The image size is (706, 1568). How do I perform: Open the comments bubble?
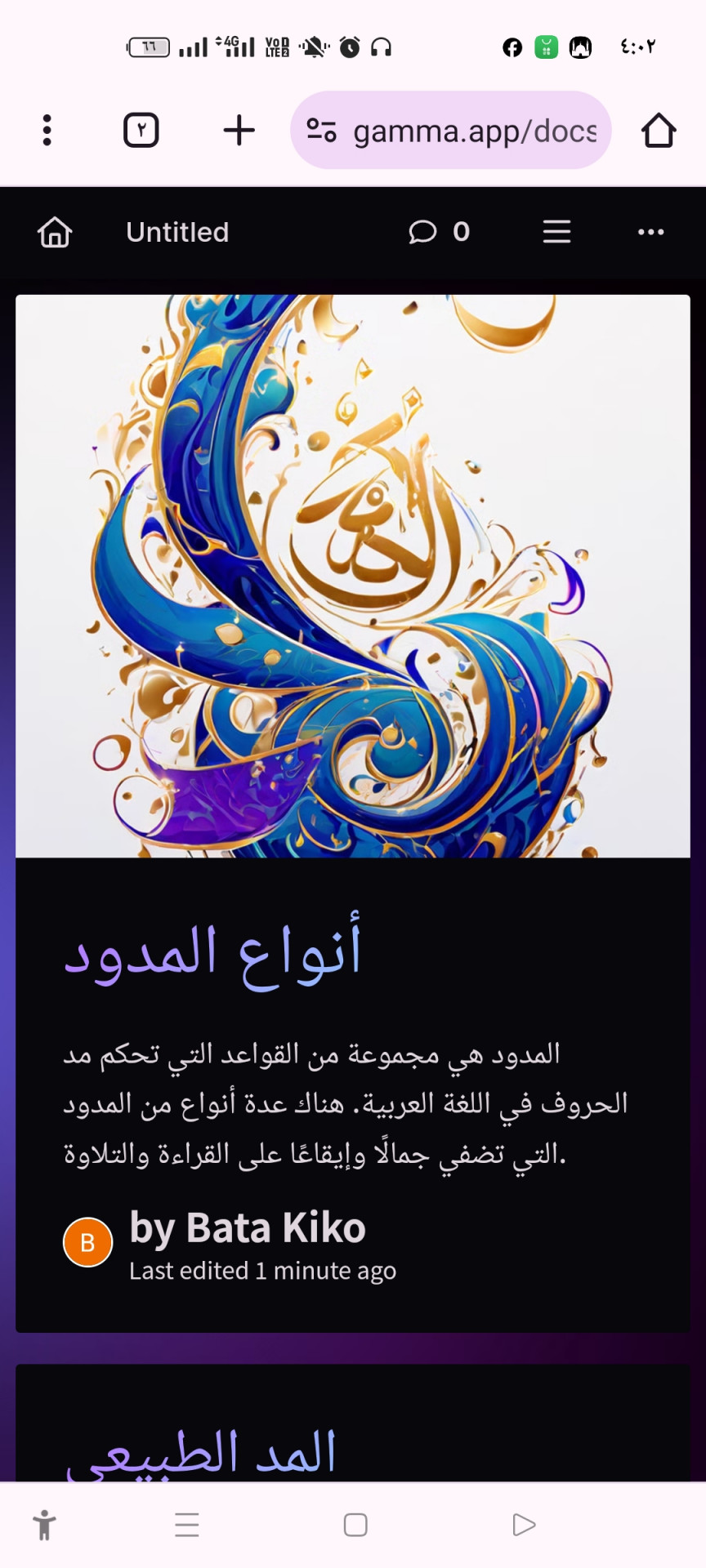coord(423,233)
